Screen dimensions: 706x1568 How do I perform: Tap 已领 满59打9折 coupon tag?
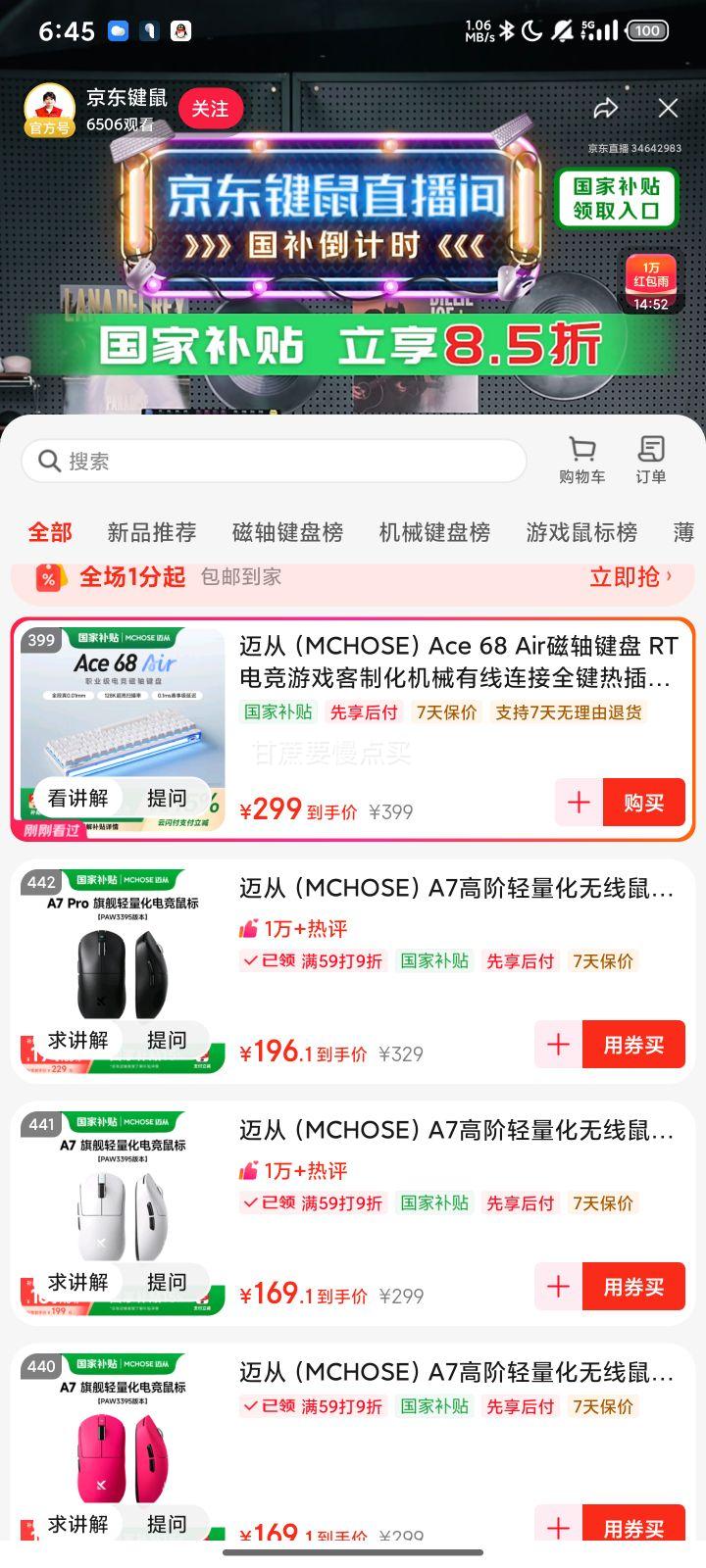tap(314, 960)
